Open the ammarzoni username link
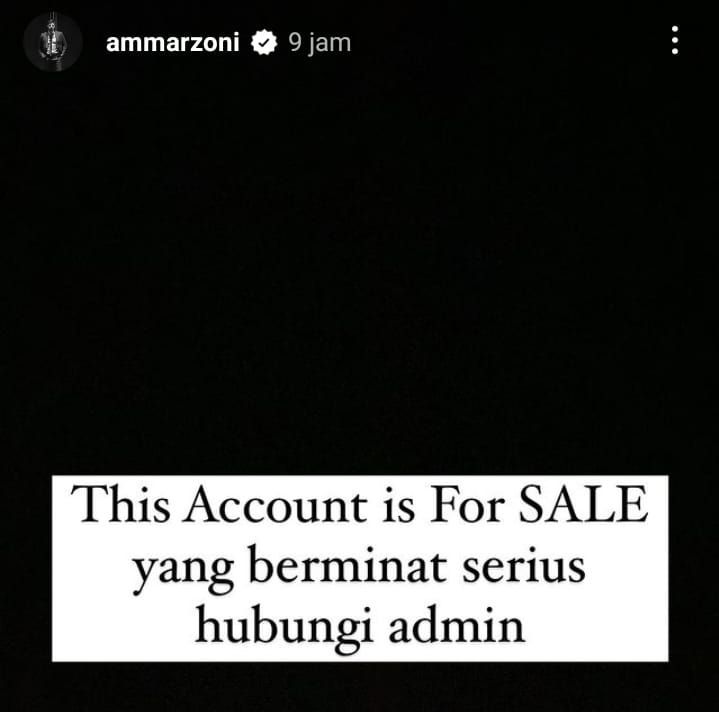 point(173,42)
